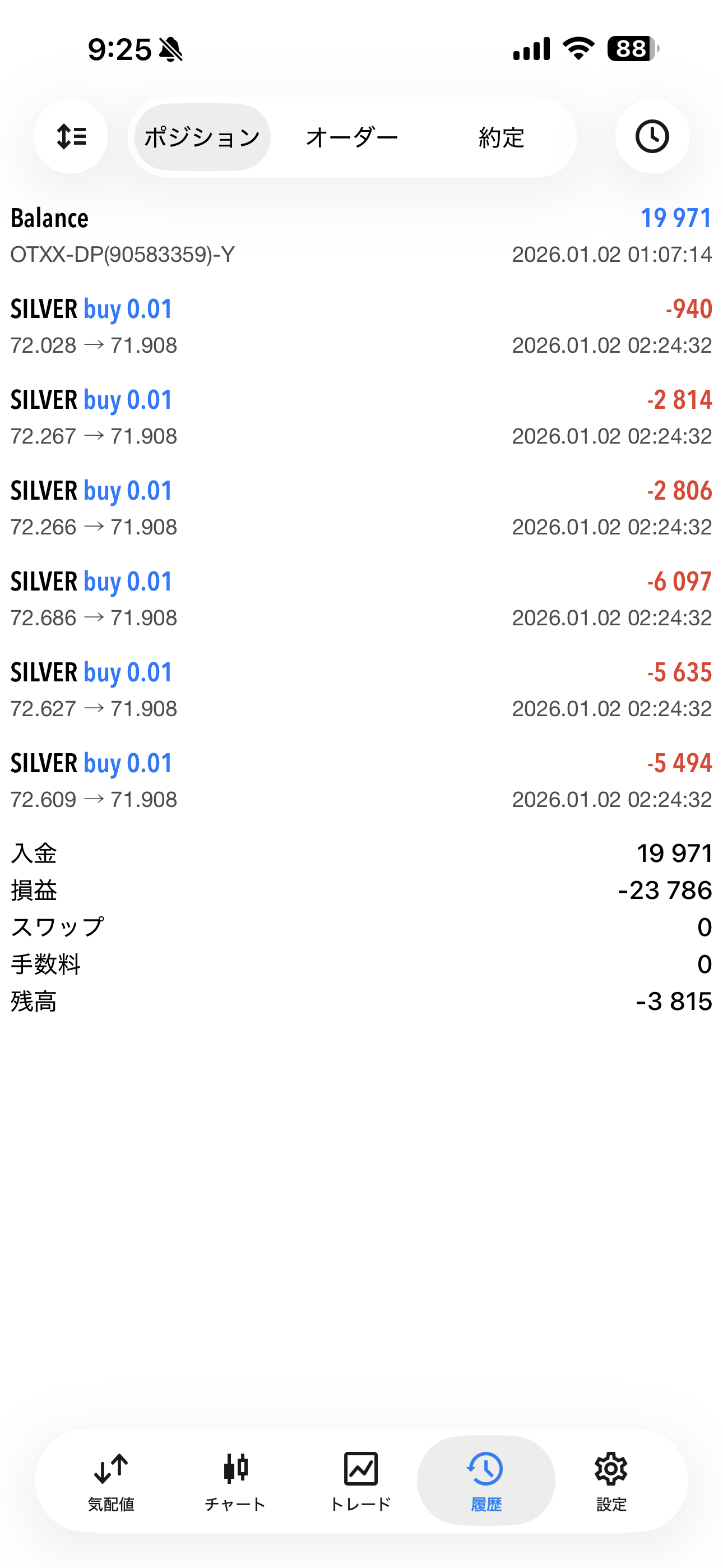This screenshot has width=723, height=1568.
Task: Open the sort options icon
Action: pyautogui.click(x=71, y=136)
